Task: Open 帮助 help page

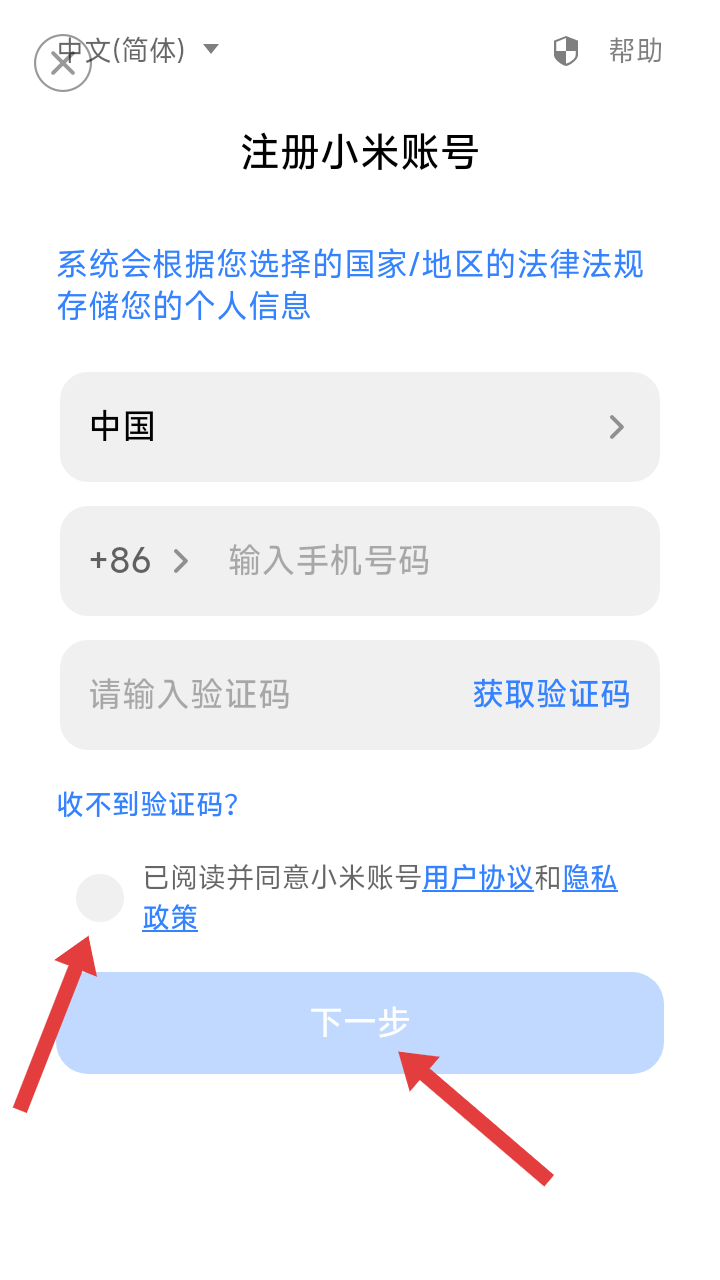Action: point(636,50)
